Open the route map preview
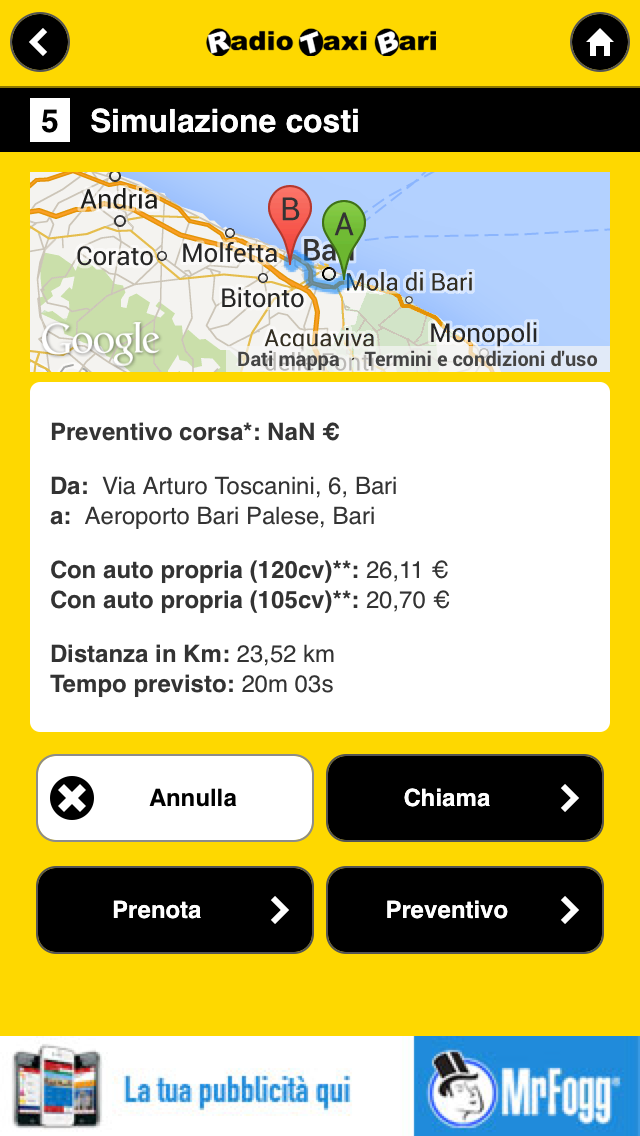 [x=320, y=260]
